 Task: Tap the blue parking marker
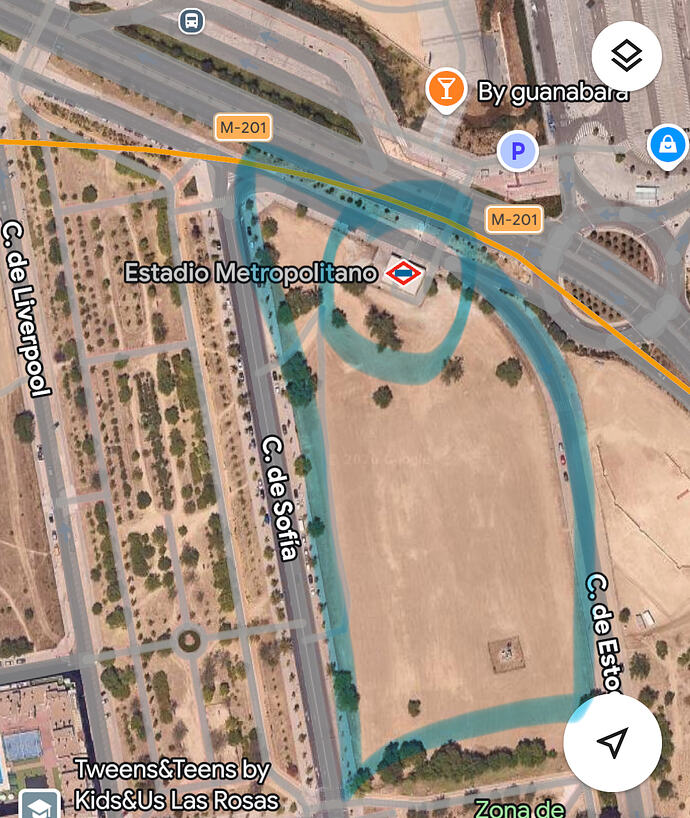click(517, 152)
